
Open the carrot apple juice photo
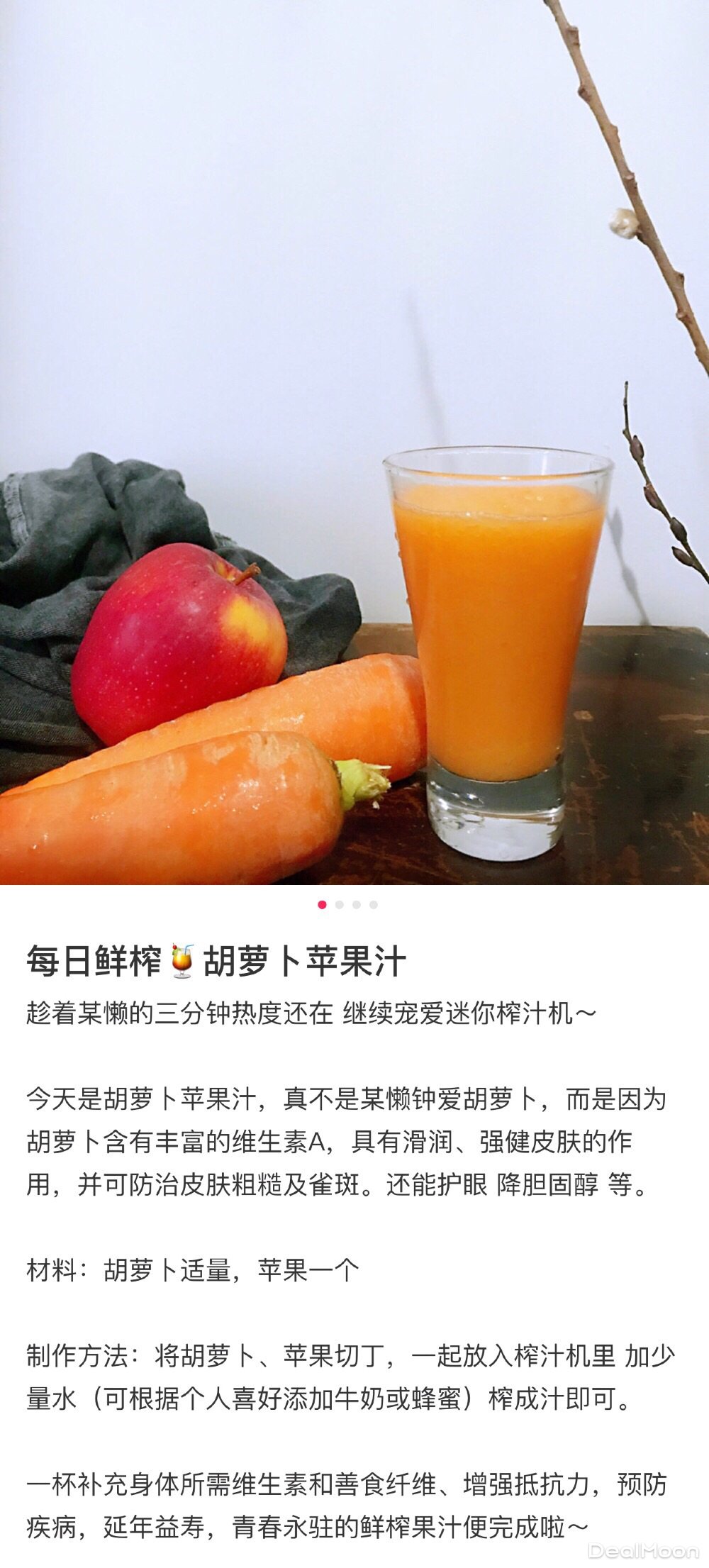click(x=354, y=443)
